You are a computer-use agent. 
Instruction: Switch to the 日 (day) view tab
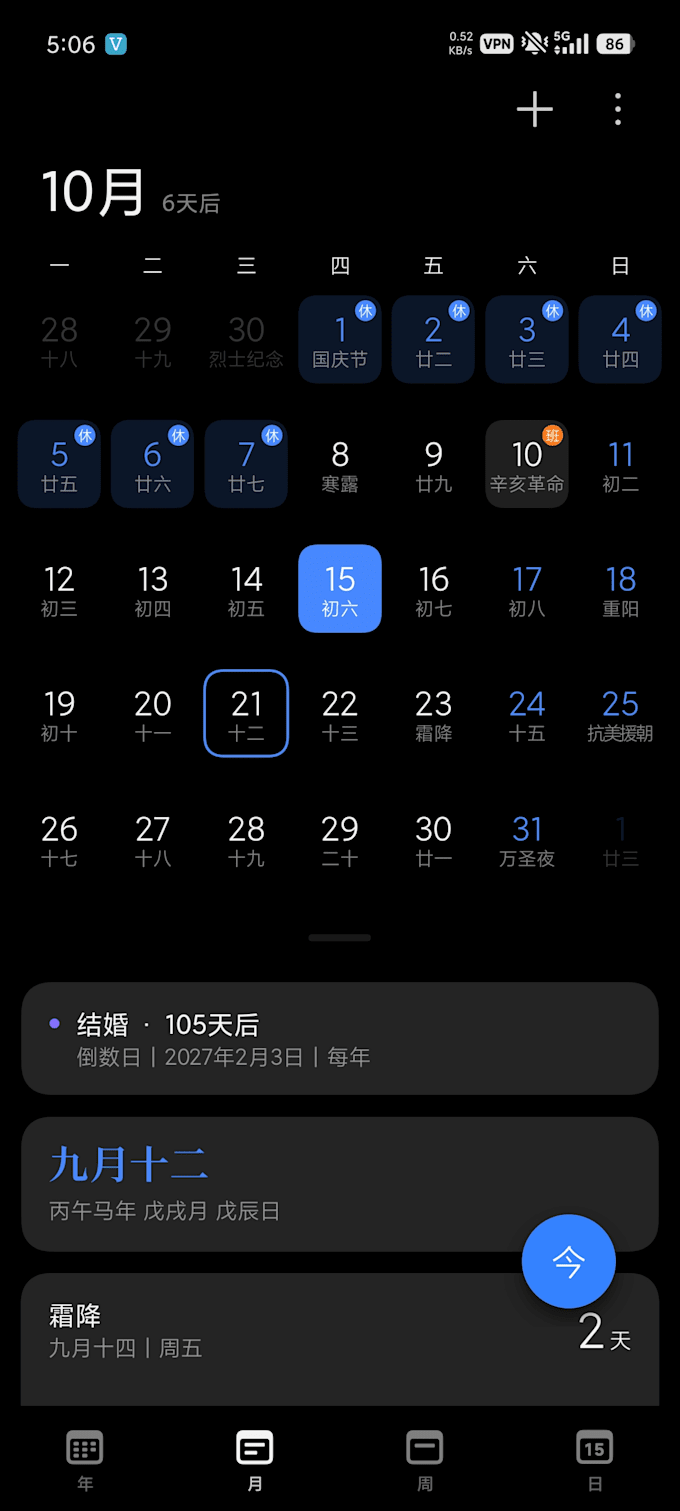click(x=595, y=1460)
